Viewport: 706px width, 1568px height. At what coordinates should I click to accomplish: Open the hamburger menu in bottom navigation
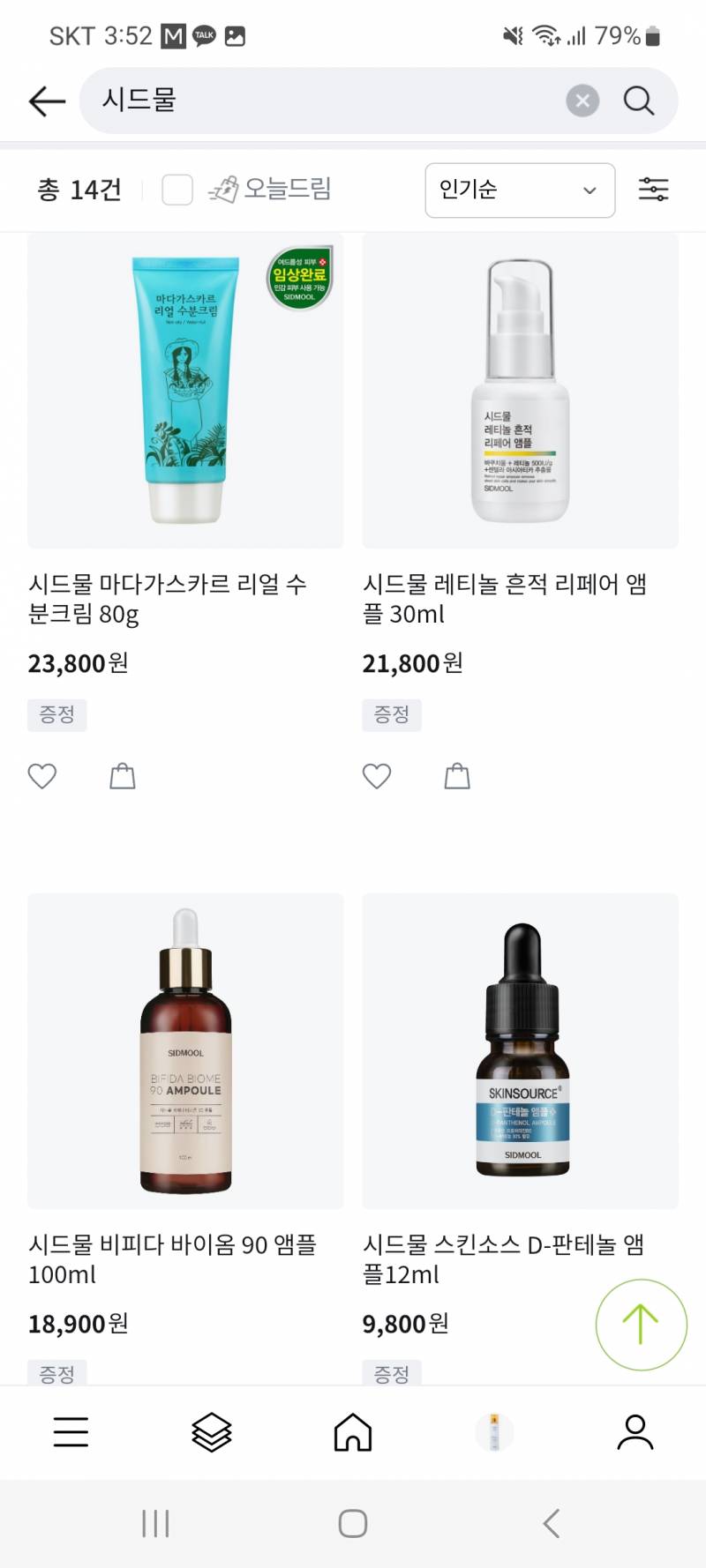tap(70, 1432)
